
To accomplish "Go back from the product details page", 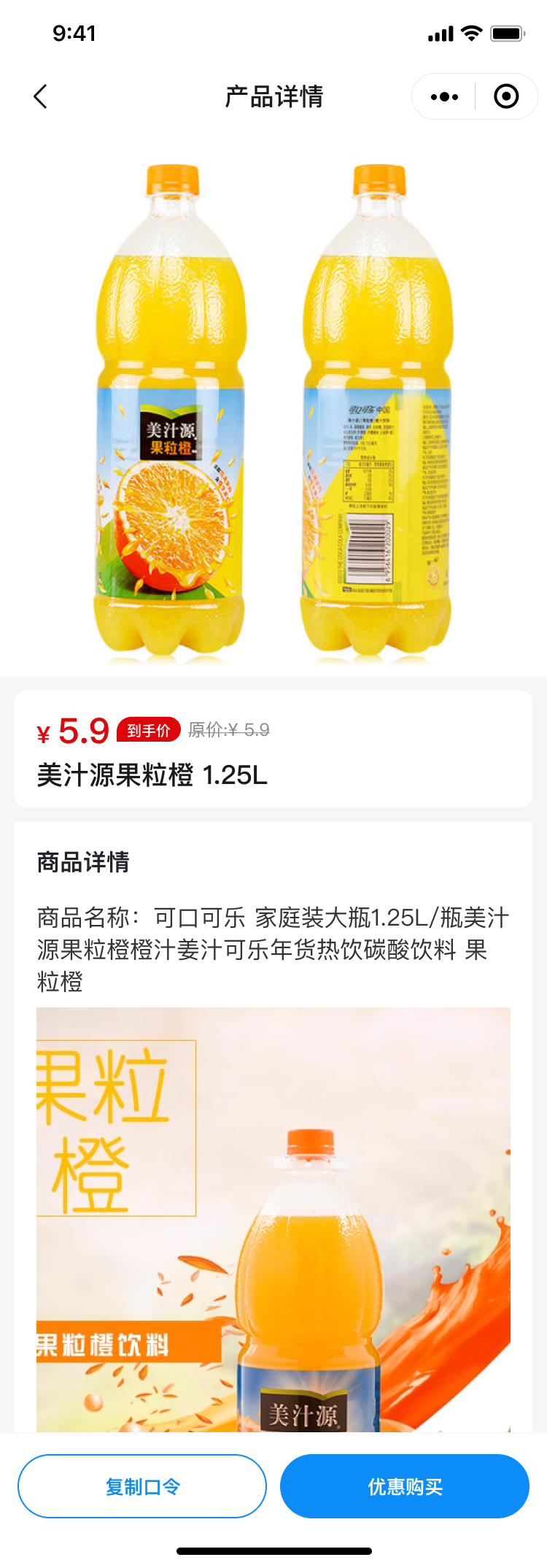I will 41,96.
